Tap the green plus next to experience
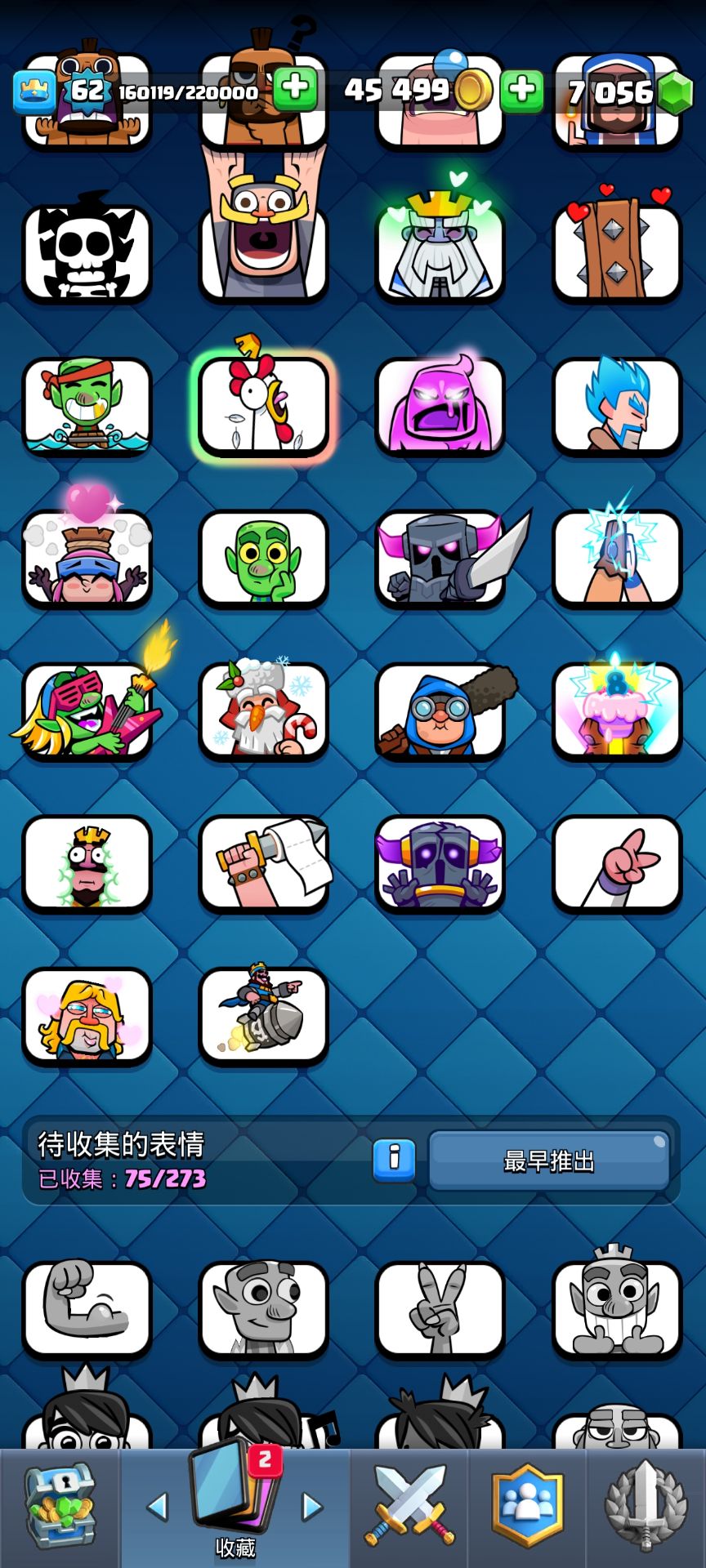The image size is (706, 1568). [294, 89]
